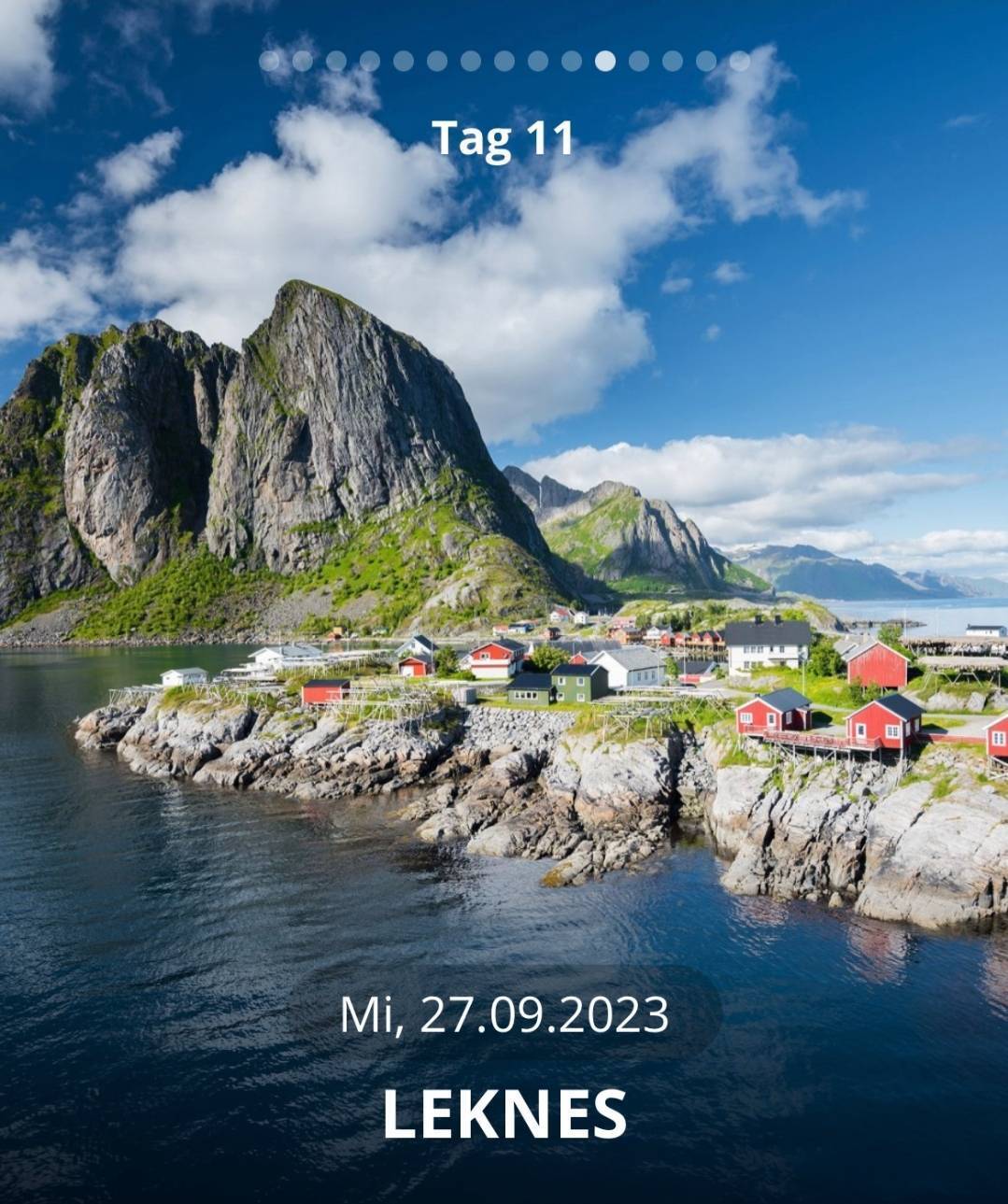
Task: Tap the dot right after the highlighted one
Action: pyautogui.click(x=639, y=62)
